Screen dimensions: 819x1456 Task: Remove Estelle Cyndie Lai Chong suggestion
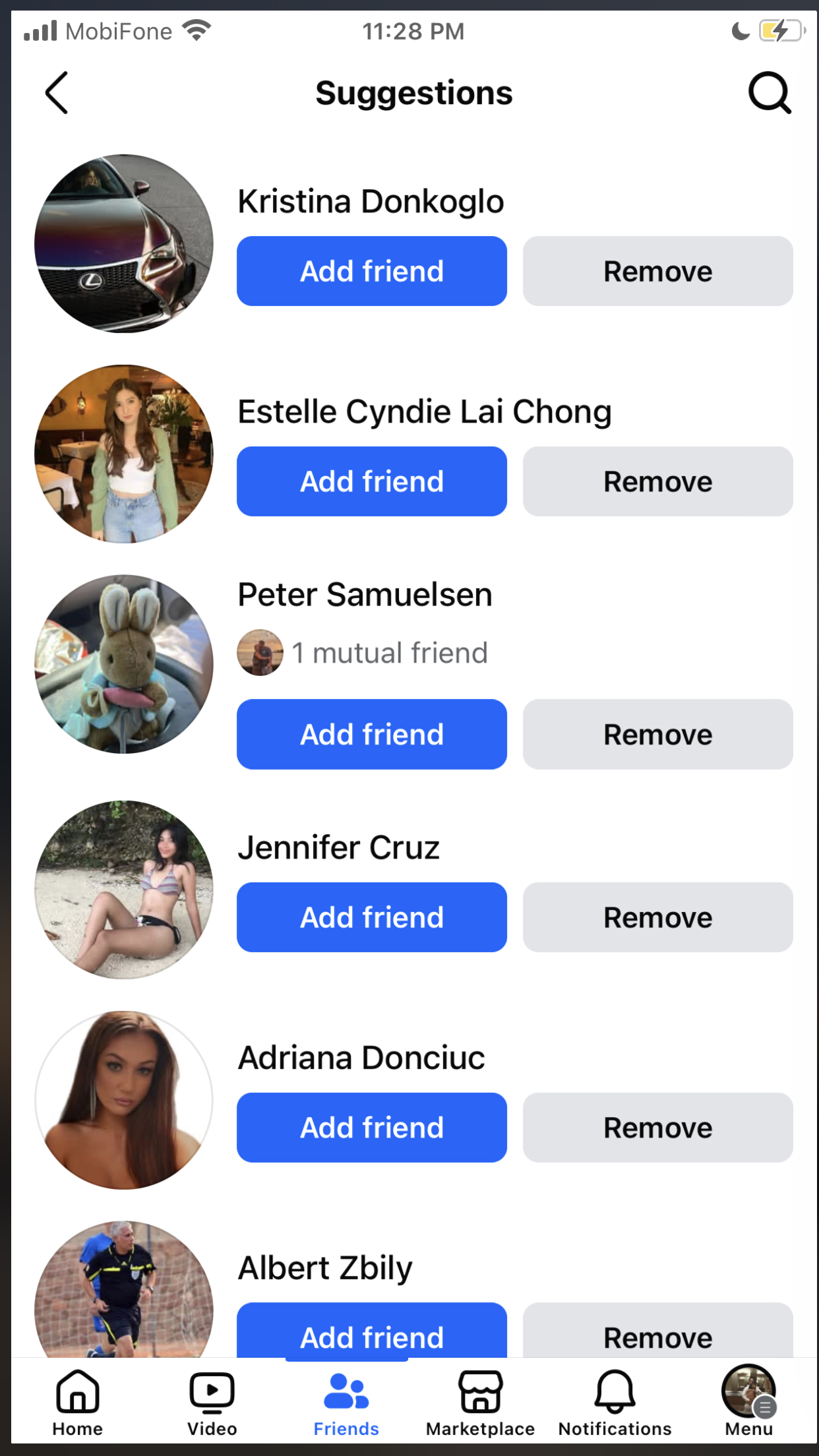click(x=657, y=481)
